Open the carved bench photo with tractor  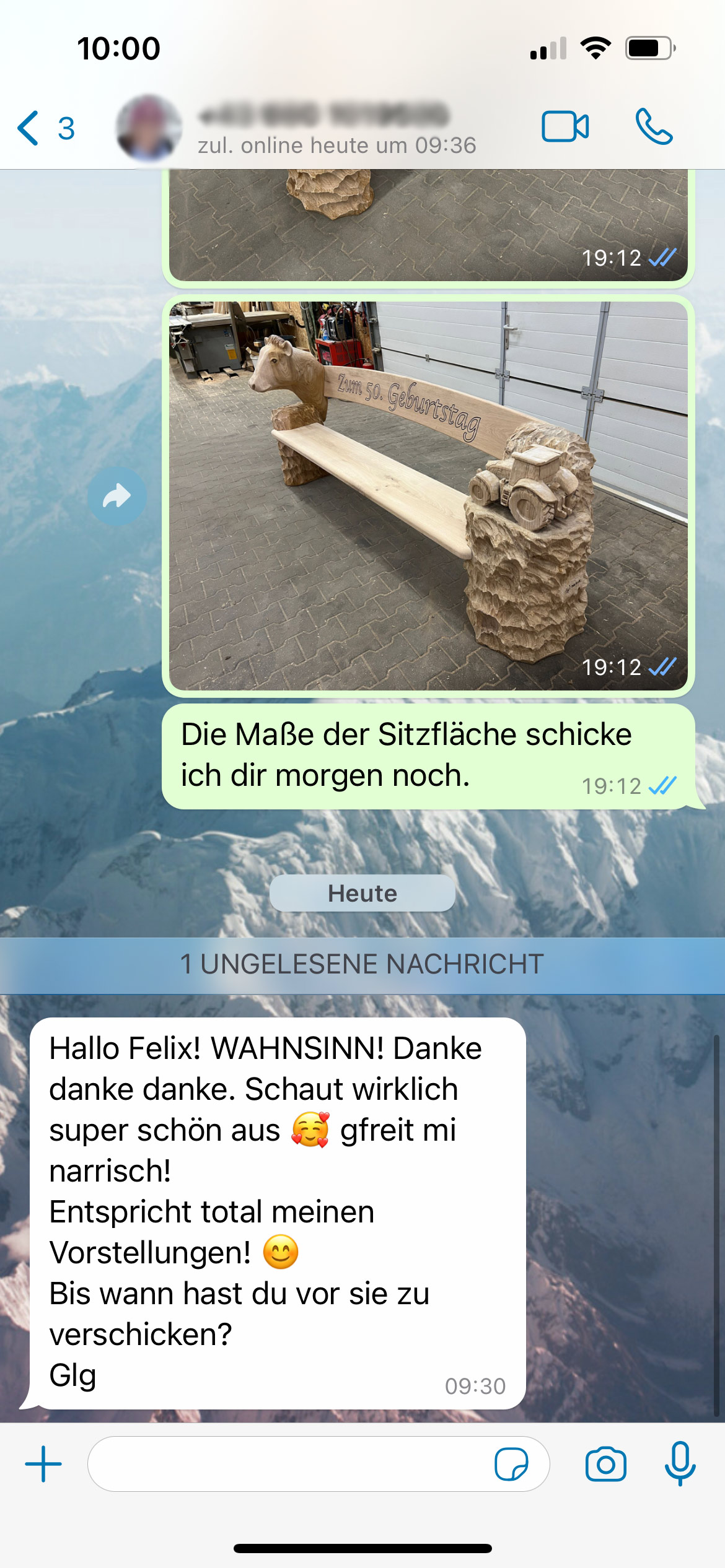pyautogui.click(x=428, y=495)
